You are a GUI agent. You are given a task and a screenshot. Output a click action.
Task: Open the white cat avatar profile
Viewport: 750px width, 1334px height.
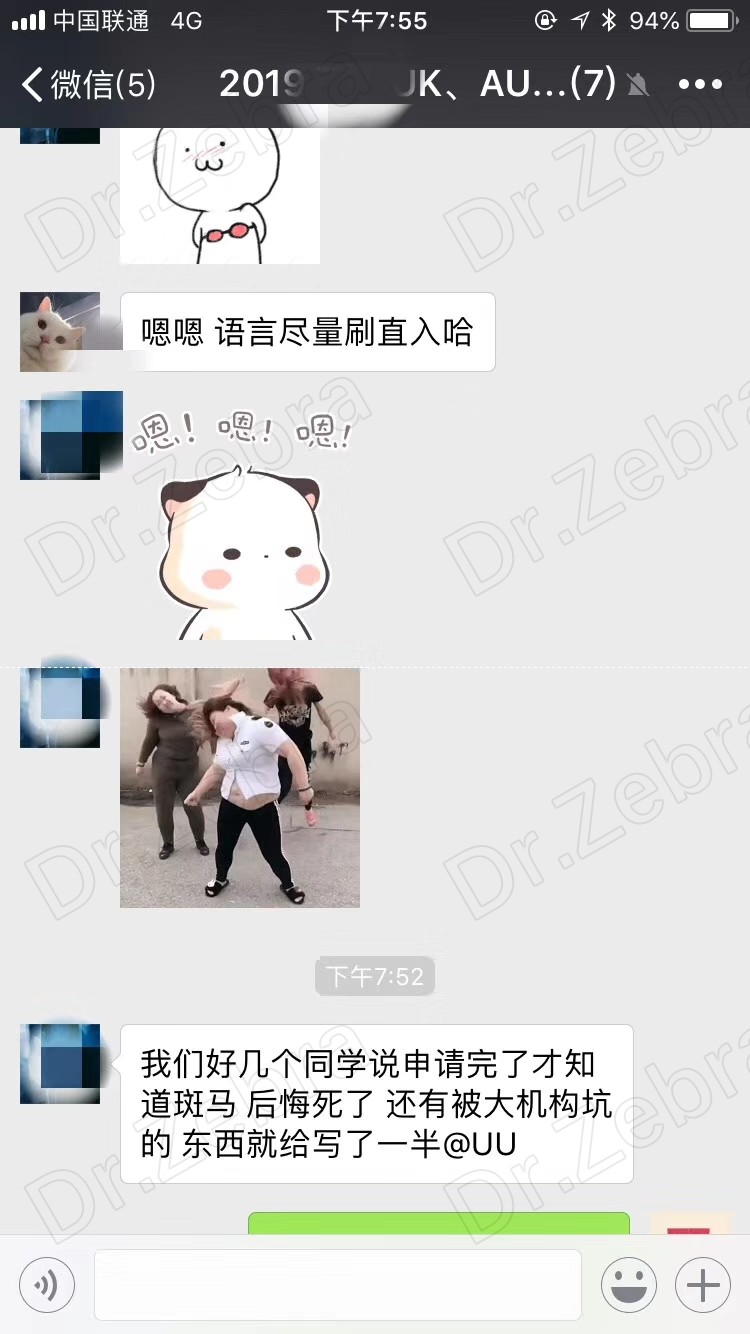pyautogui.click(x=60, y=332)
